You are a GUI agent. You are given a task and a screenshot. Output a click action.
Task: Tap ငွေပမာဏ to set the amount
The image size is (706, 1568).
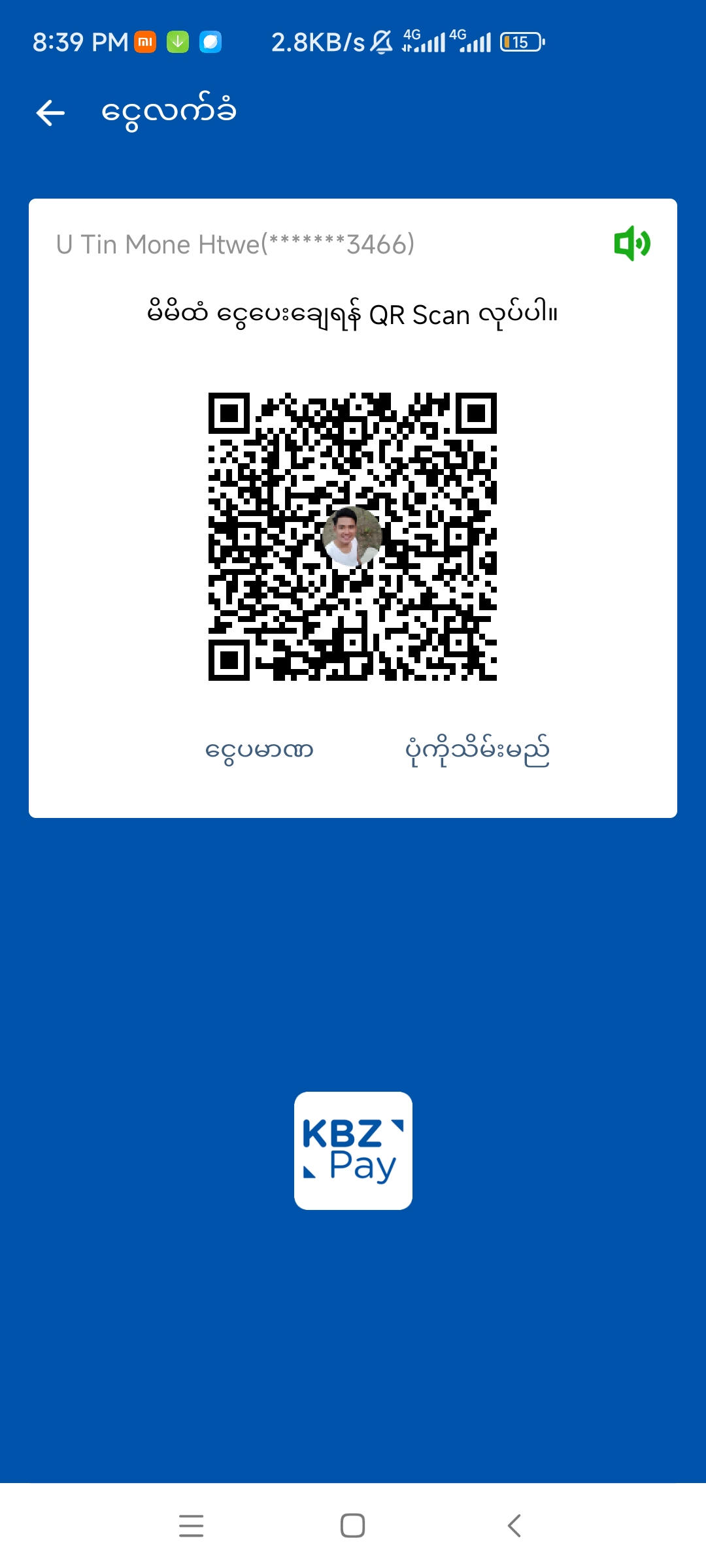click(260, 750)
